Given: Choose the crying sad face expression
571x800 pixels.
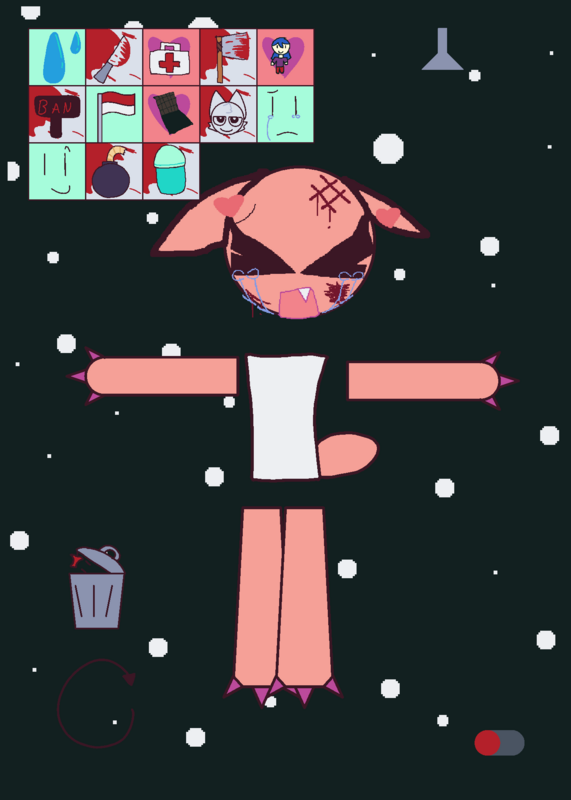Looking at the screenshot, I should point(286,114).
